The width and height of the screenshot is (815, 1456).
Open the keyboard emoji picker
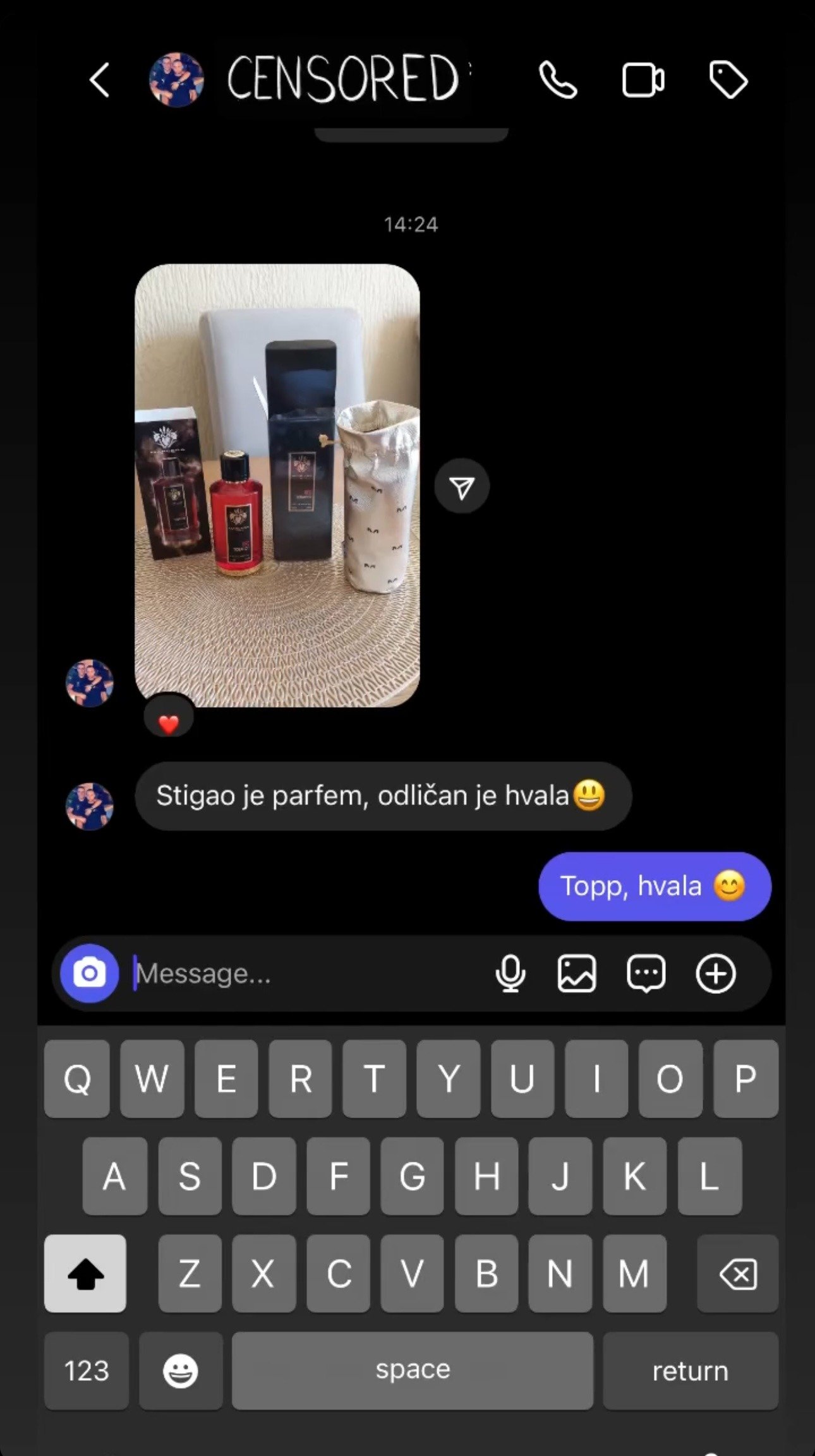tap(181, 1371)
